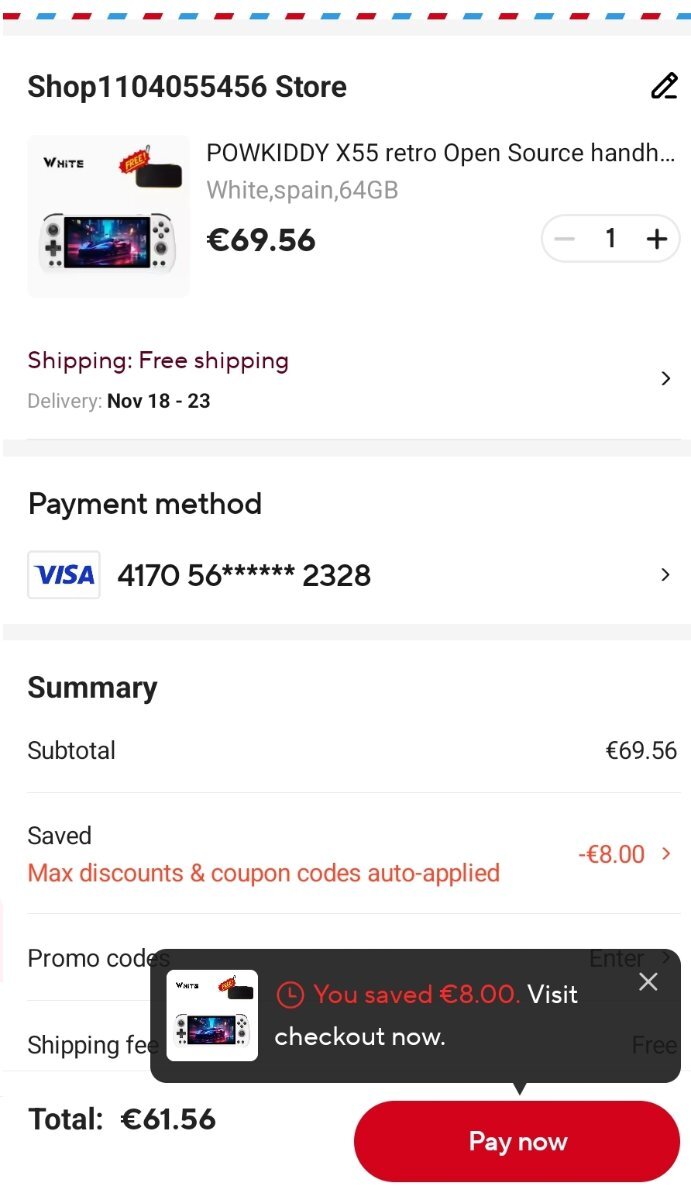
Task: Tap the Pay now button
Action: (517, 1141)
